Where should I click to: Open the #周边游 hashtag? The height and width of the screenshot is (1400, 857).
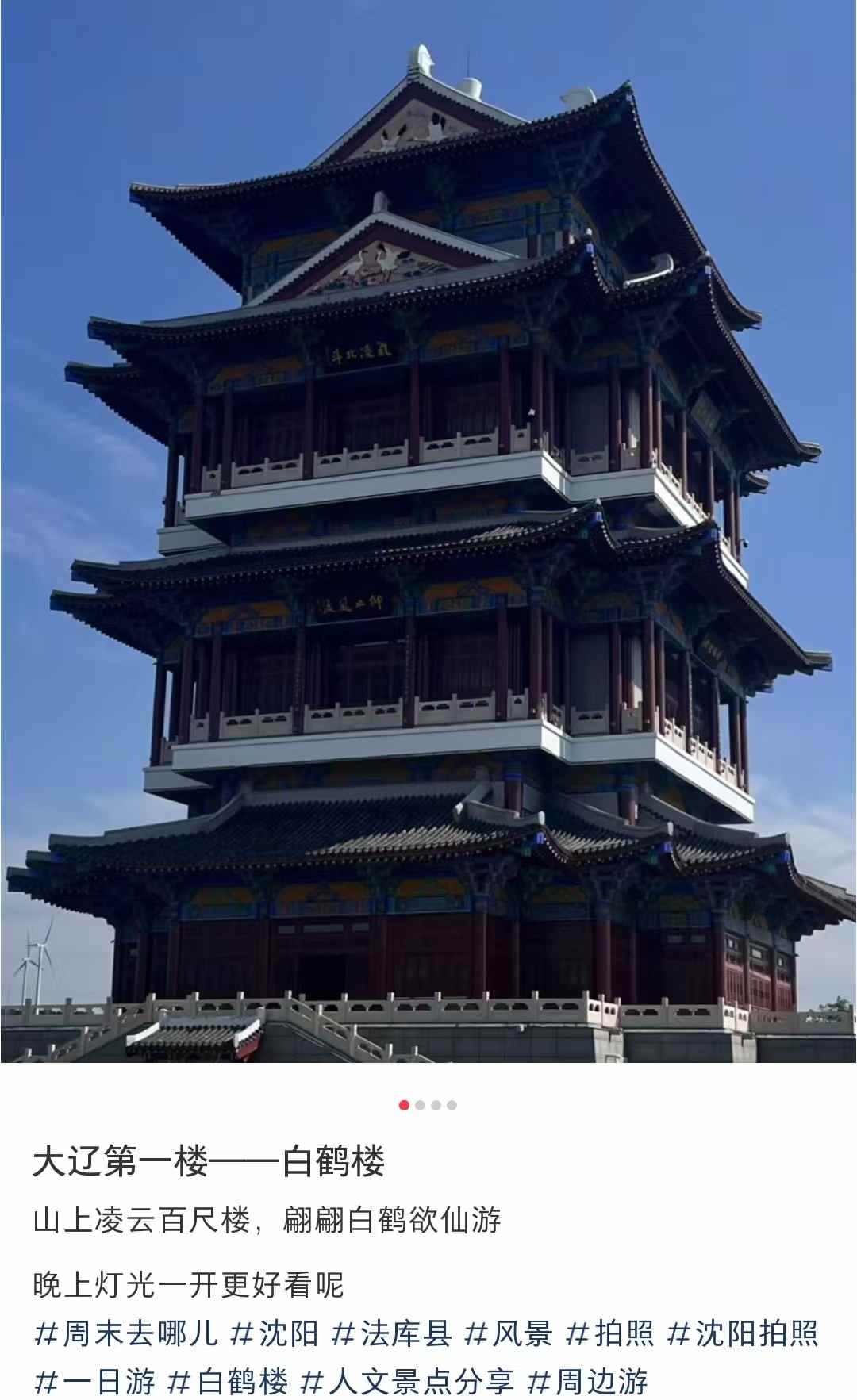click(588, 1381)
